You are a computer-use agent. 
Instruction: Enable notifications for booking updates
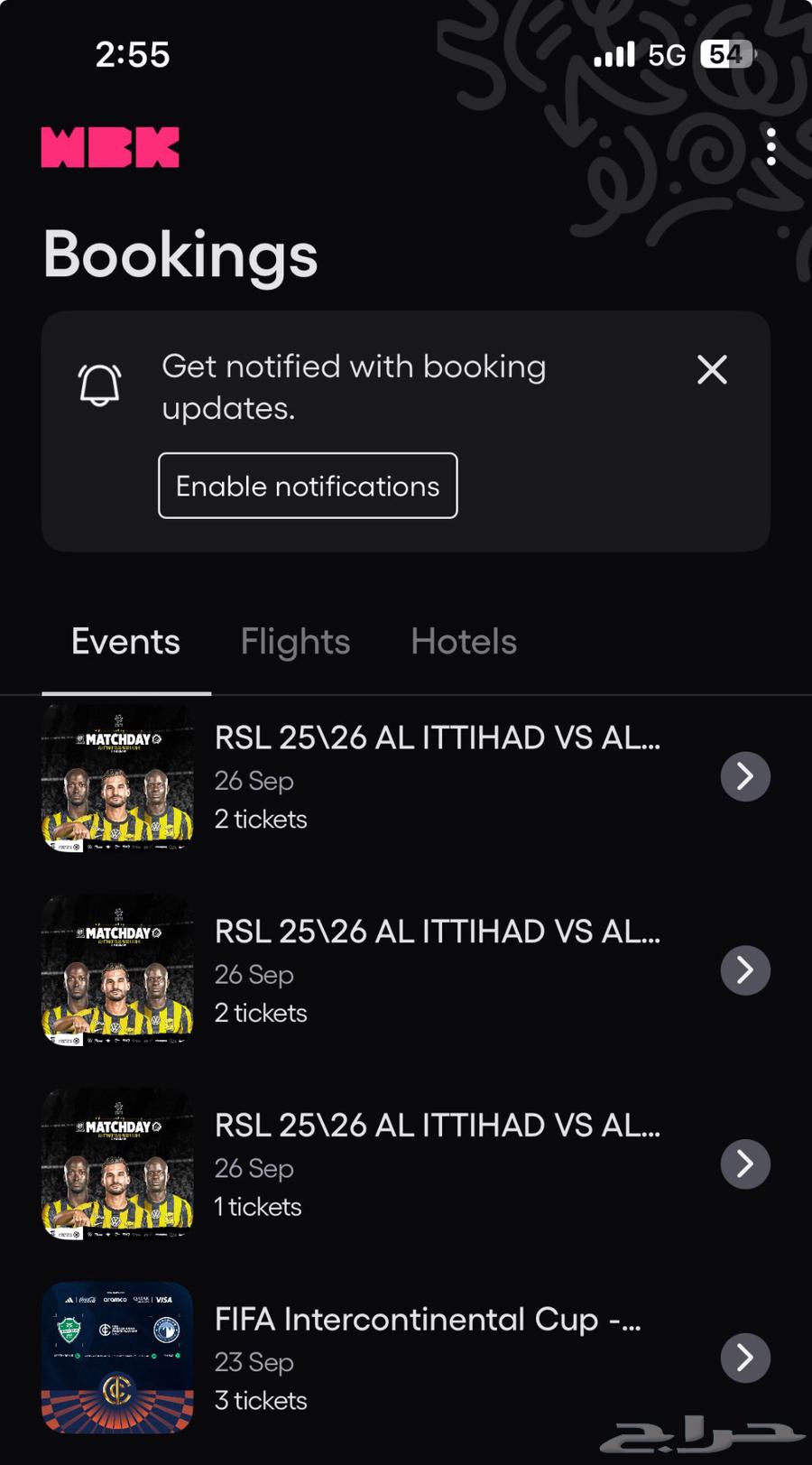coord(307,486)
